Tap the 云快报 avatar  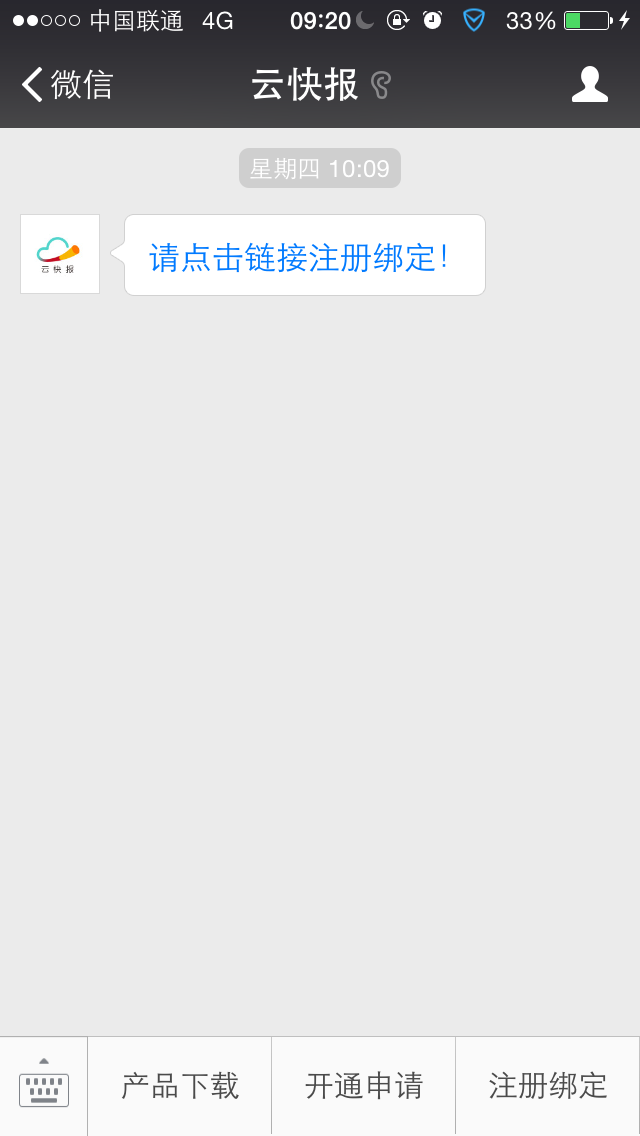coord(59,254)
